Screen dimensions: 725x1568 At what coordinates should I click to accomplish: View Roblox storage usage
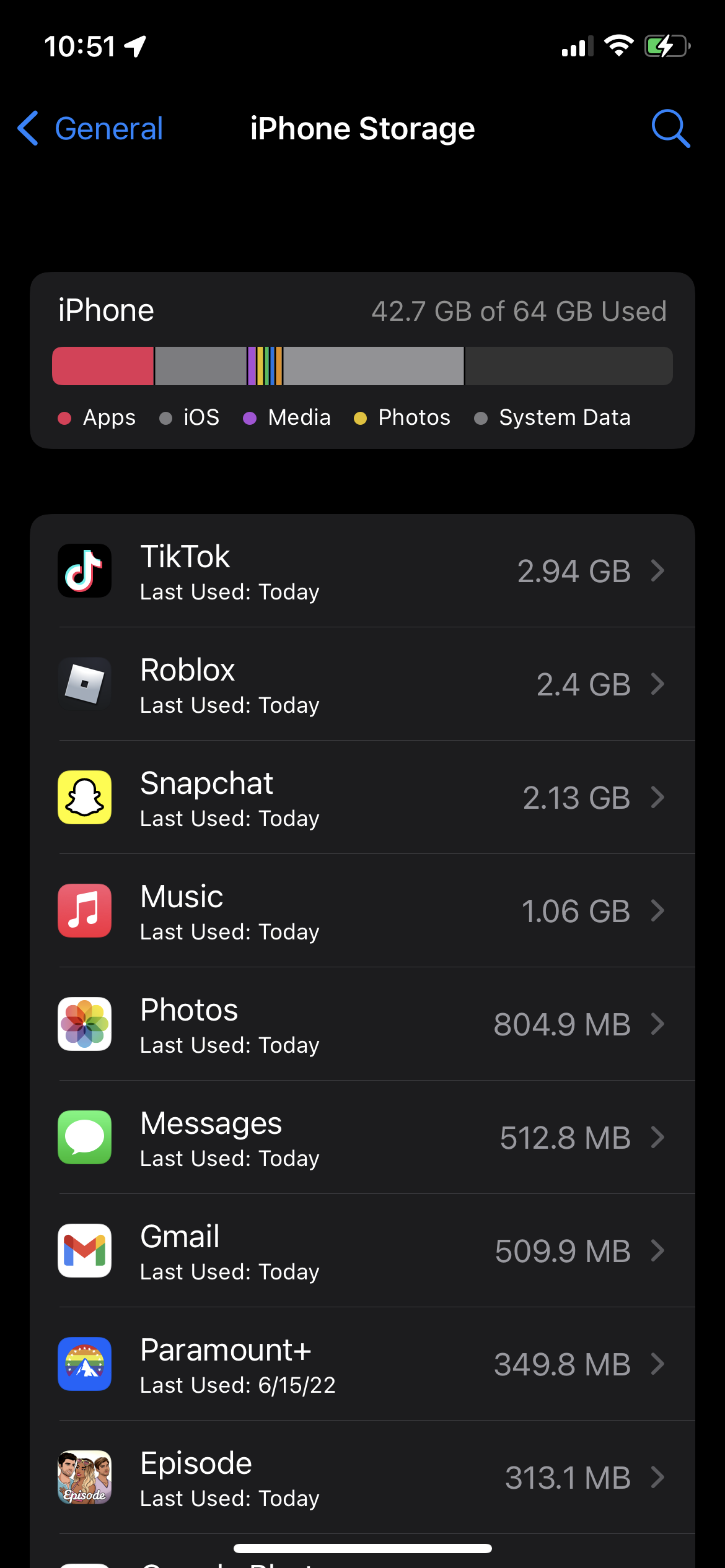point(362,684)
